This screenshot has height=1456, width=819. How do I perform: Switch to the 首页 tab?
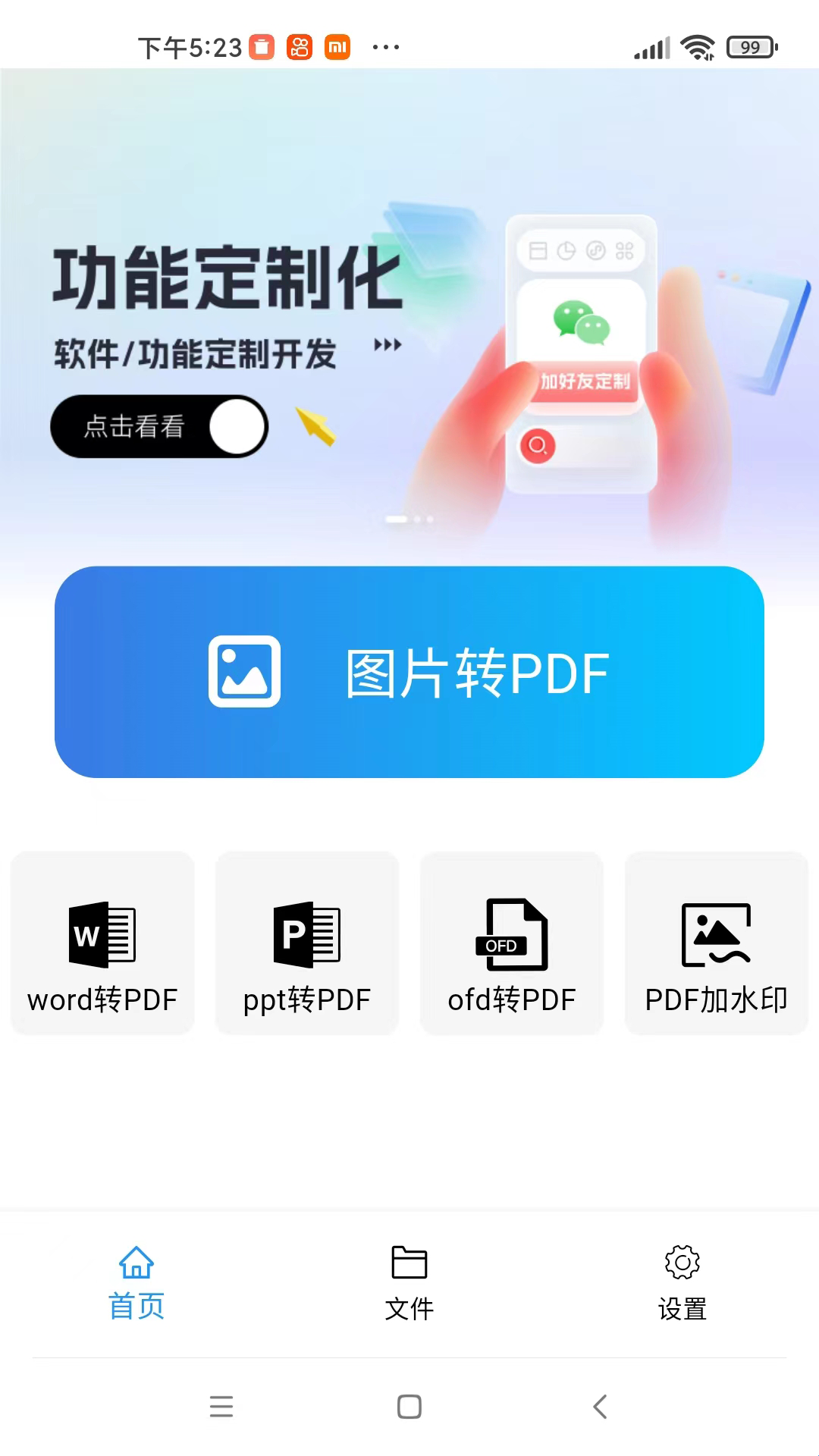[136, 1283]
